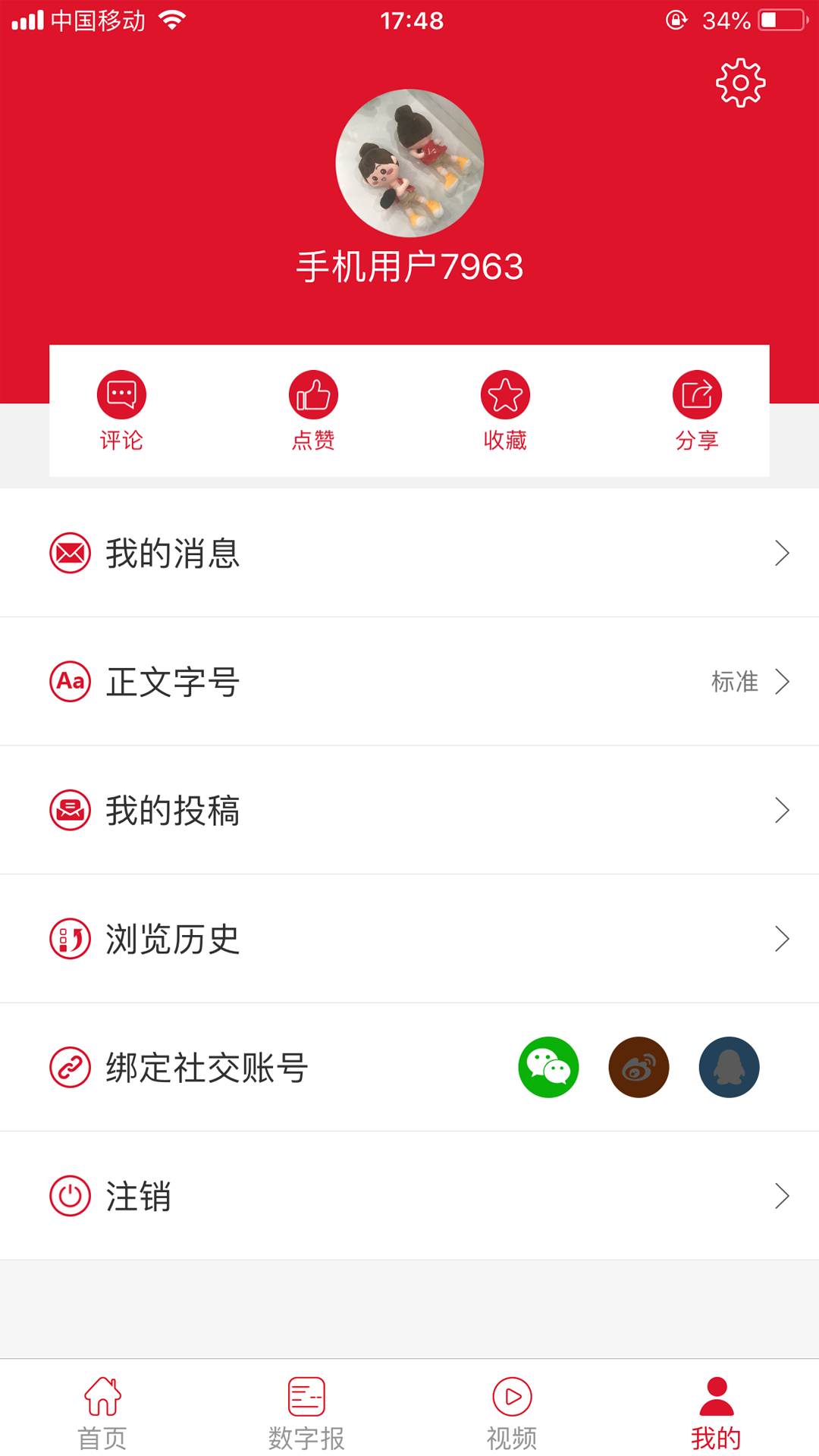819x1456 pixels.
Task: Expand the 我的投稿 row chevron
Action: 783,810
